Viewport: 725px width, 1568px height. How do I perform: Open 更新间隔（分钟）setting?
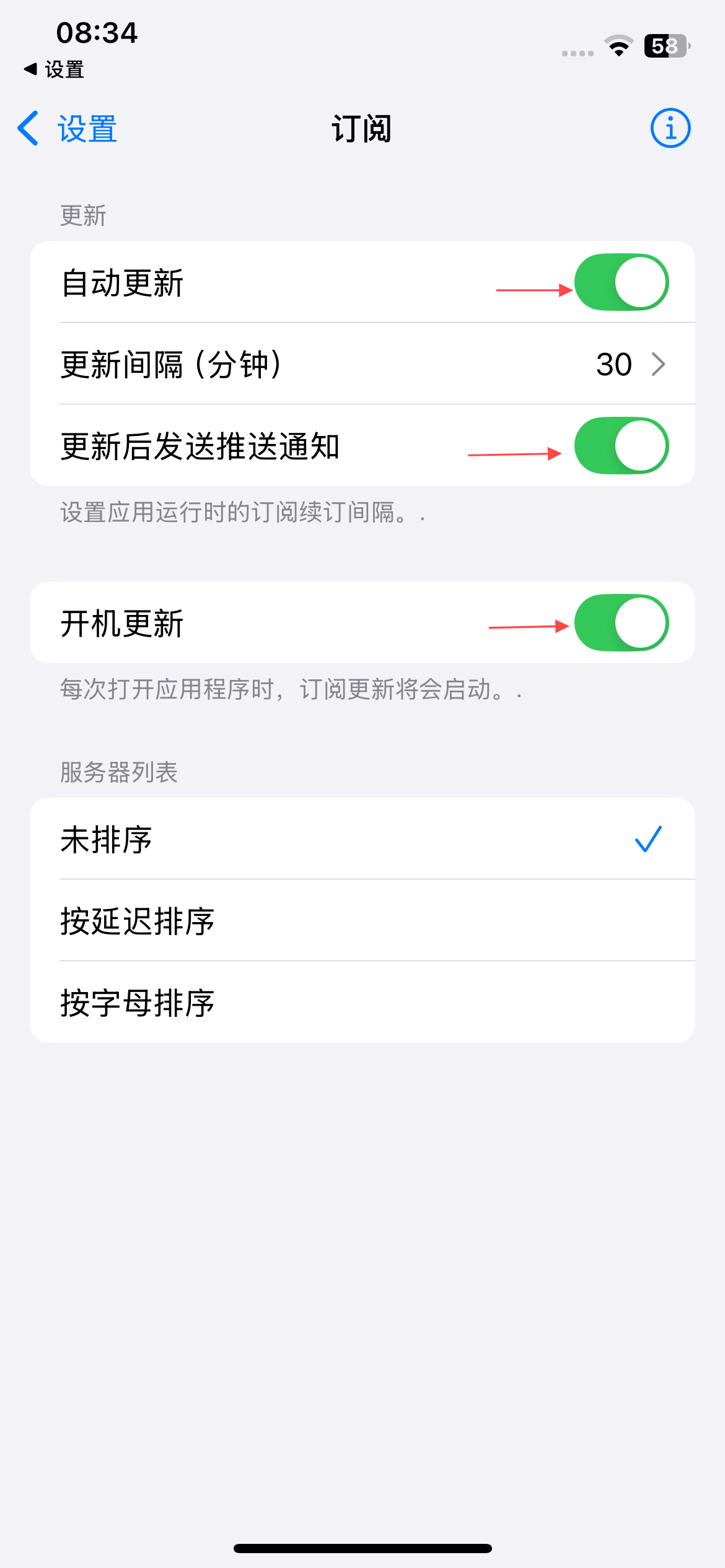pos(362,364)
